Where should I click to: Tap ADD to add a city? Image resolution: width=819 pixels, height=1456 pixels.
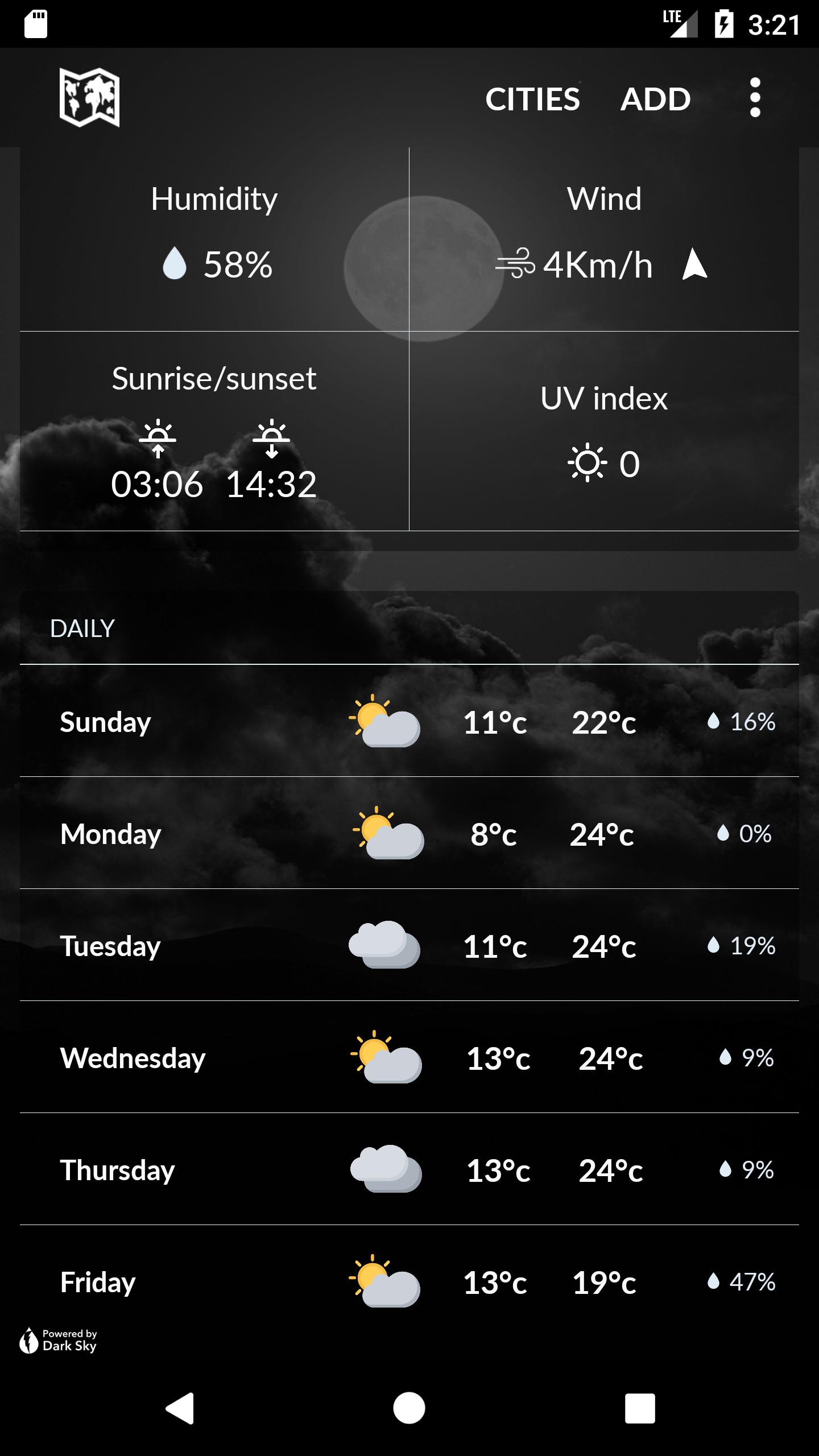click(655, 99)
